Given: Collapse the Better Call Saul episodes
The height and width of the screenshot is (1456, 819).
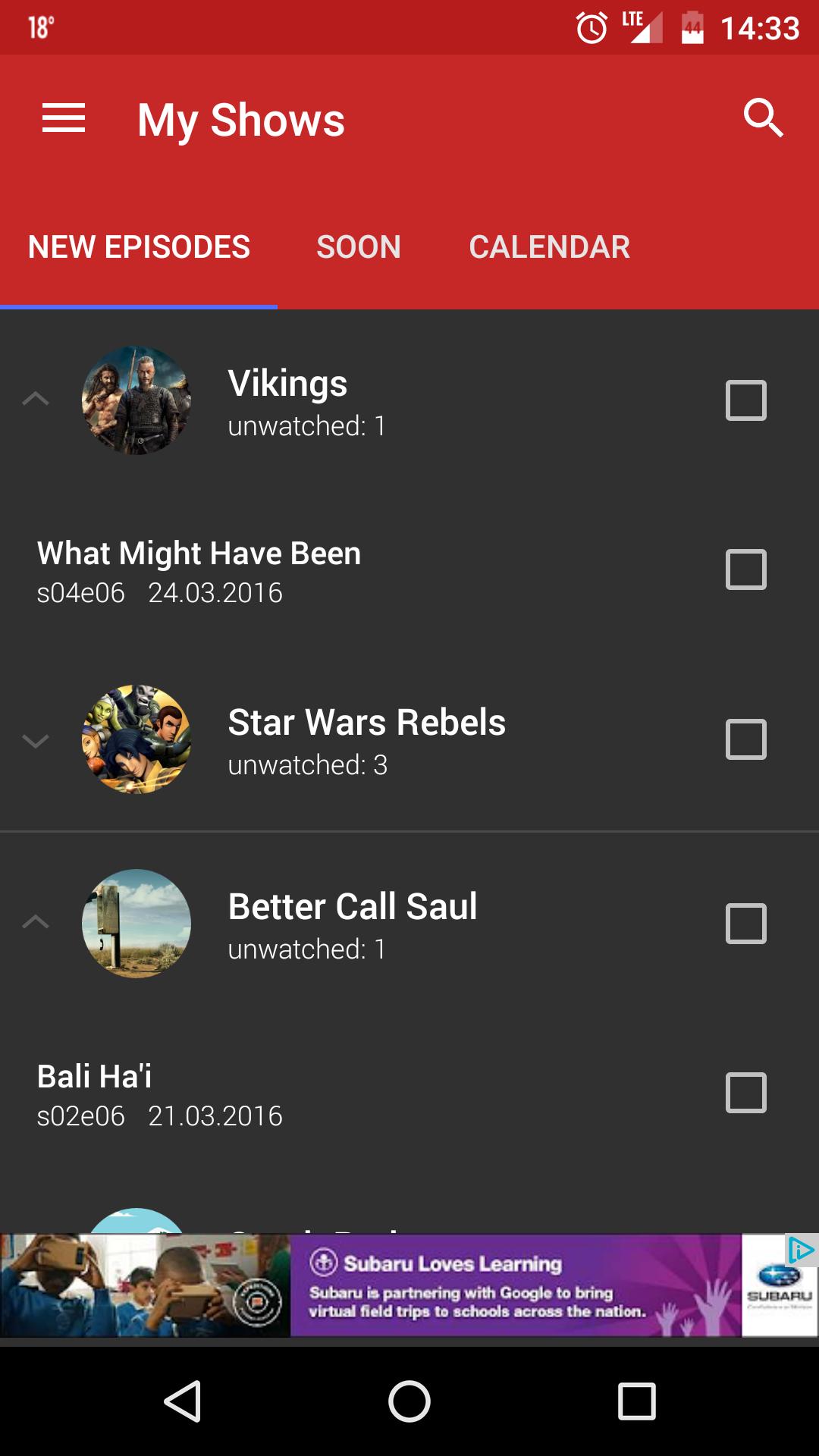Looking at the screenshot, I should pyautogui.click(x=36, y=922).
